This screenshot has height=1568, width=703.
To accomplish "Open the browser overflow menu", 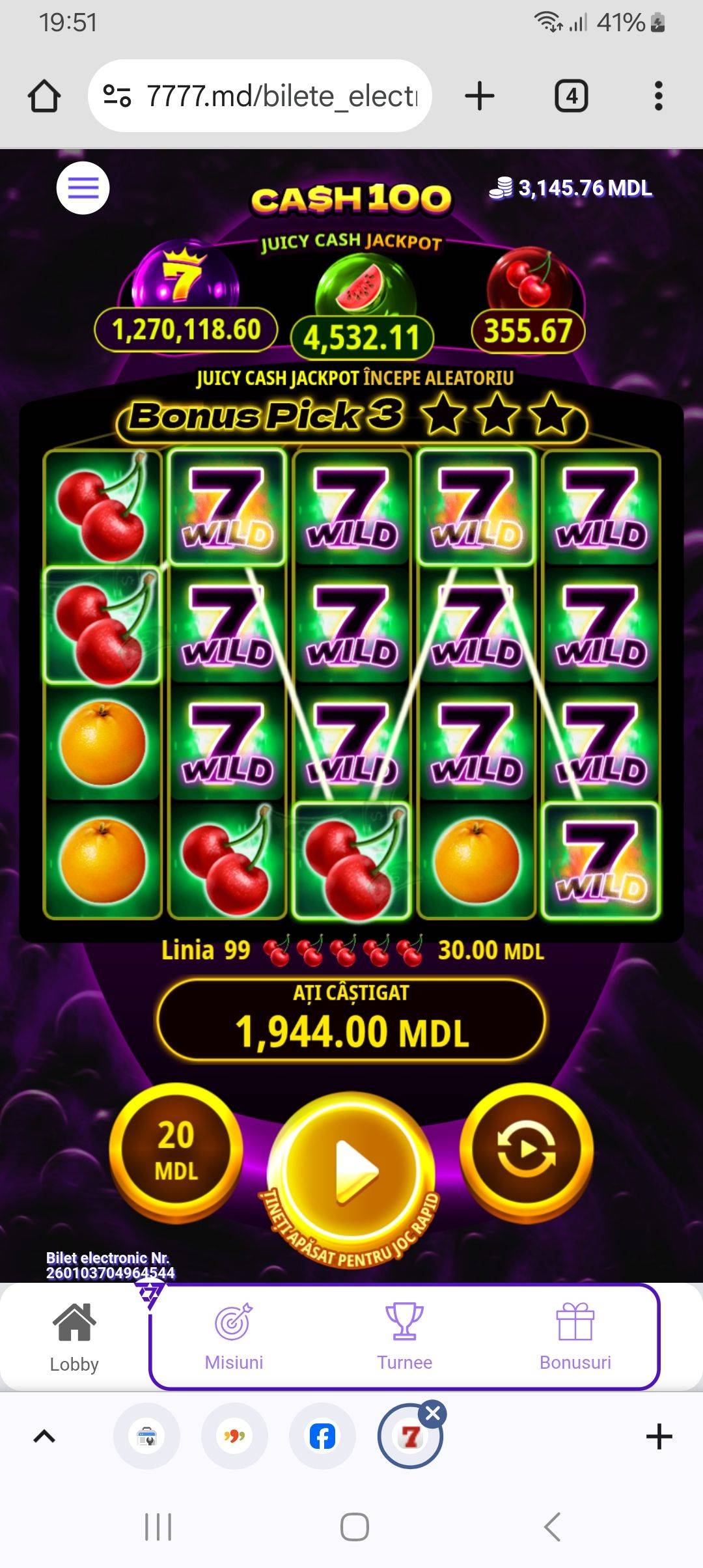I will (658, 96).
